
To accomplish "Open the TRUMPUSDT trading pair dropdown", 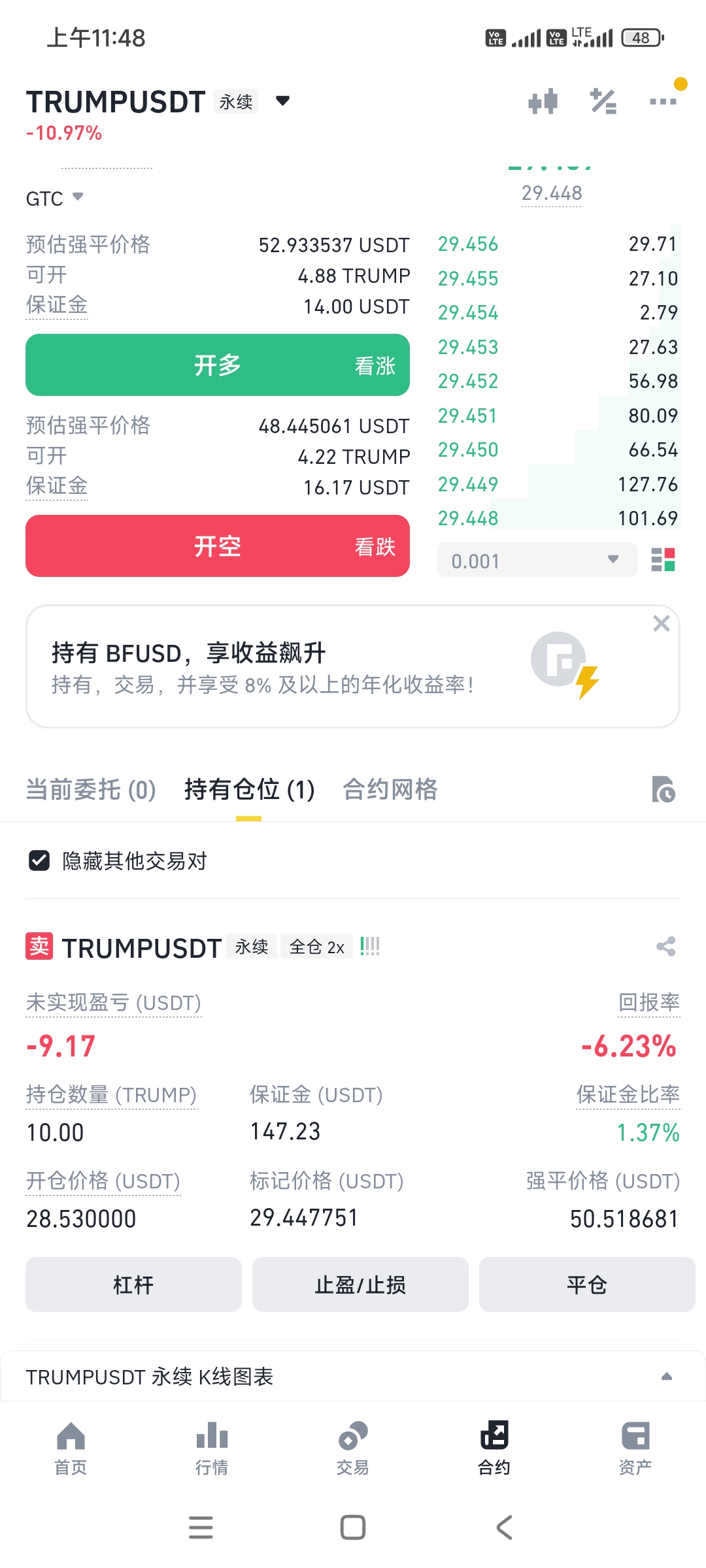I will pos(282,101).
